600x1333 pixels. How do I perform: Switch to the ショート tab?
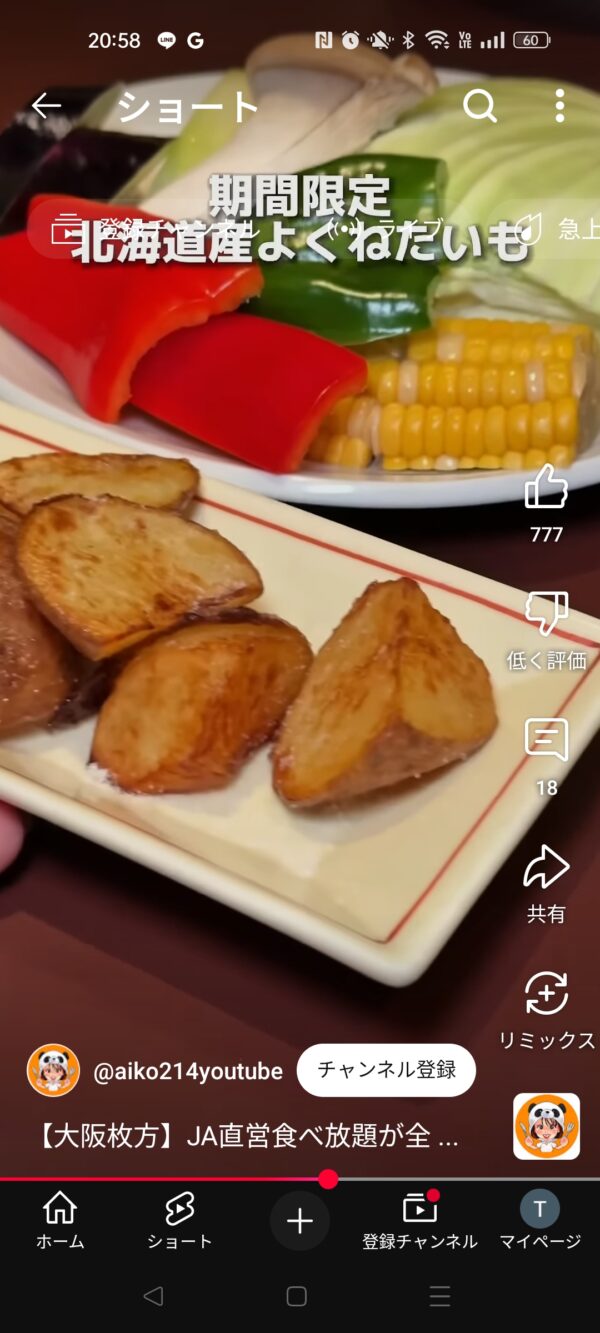pos(180,1221)
